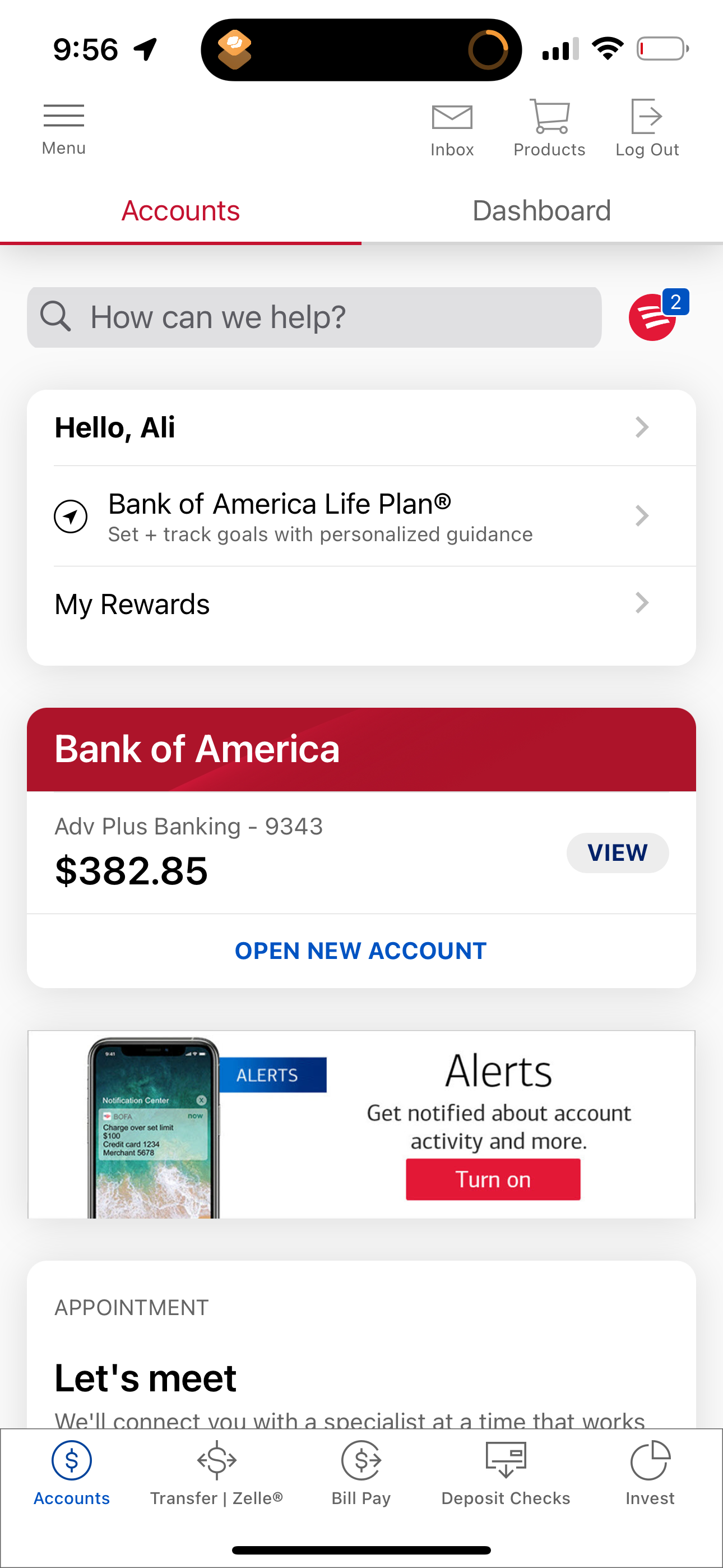Tap VIEW for Adv Plus Banking
This screenshot has height=1568, width=723.
pos(617,853)
